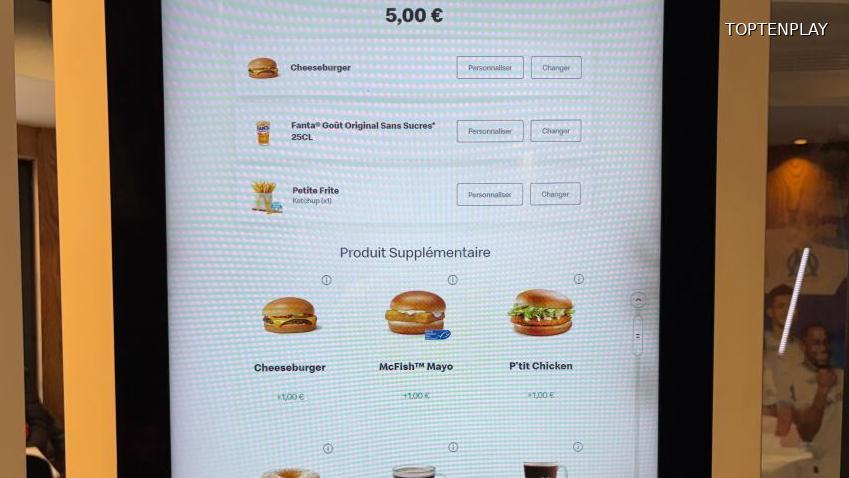849x478 pixels.
Task: Customize the Cheeseburger with Personnaliser
Action: pyautogui.click(x=490, y=68)
